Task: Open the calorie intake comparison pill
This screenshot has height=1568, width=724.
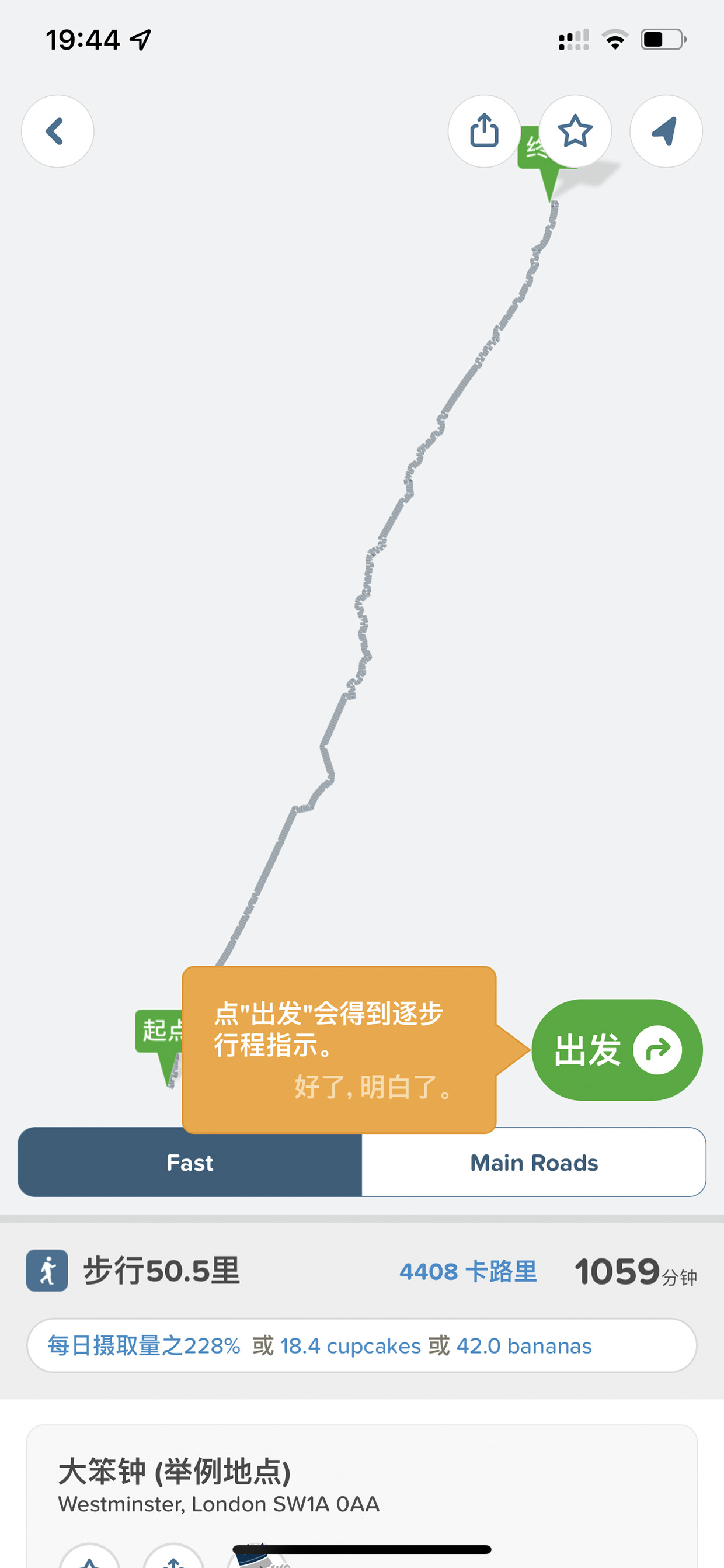Action: [361, 1345]
